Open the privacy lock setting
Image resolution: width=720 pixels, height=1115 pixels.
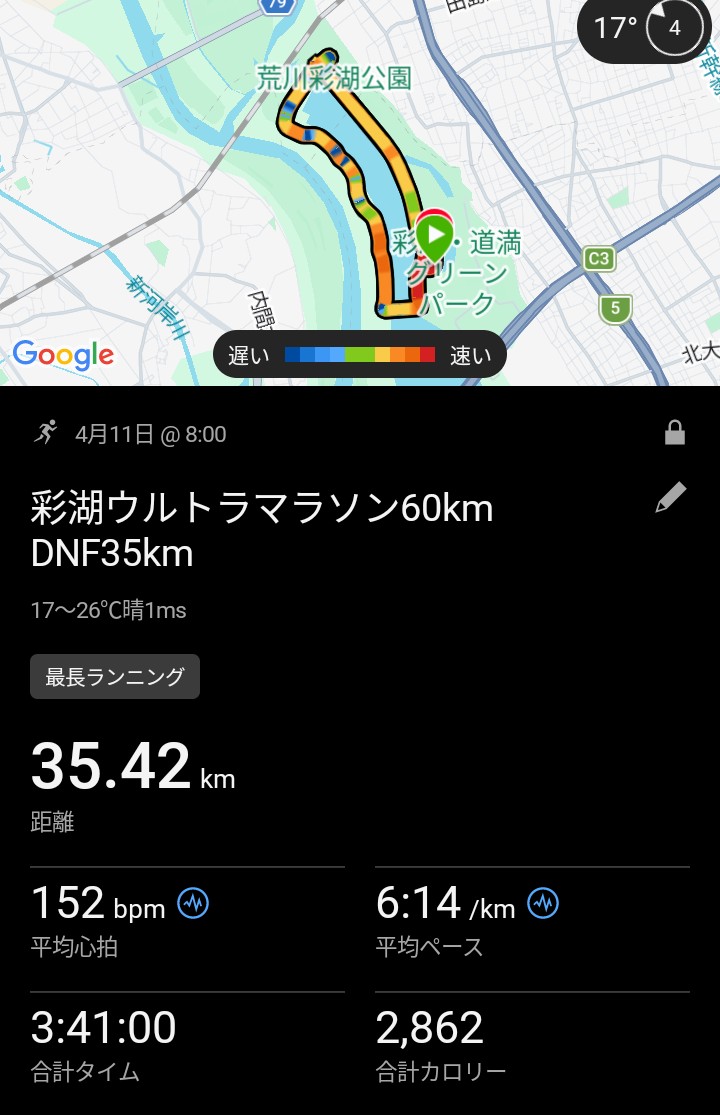point(675,433)
